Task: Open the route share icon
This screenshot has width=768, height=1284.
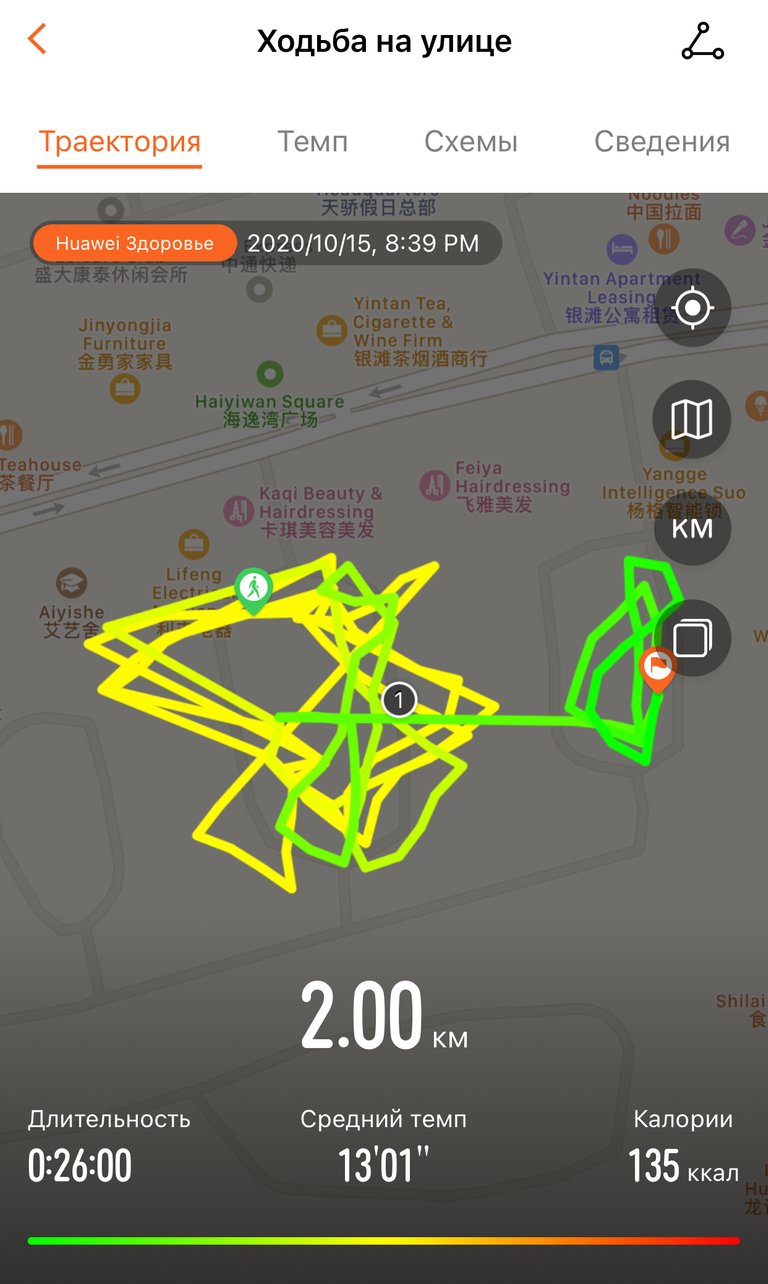Action: coord(702,41)
